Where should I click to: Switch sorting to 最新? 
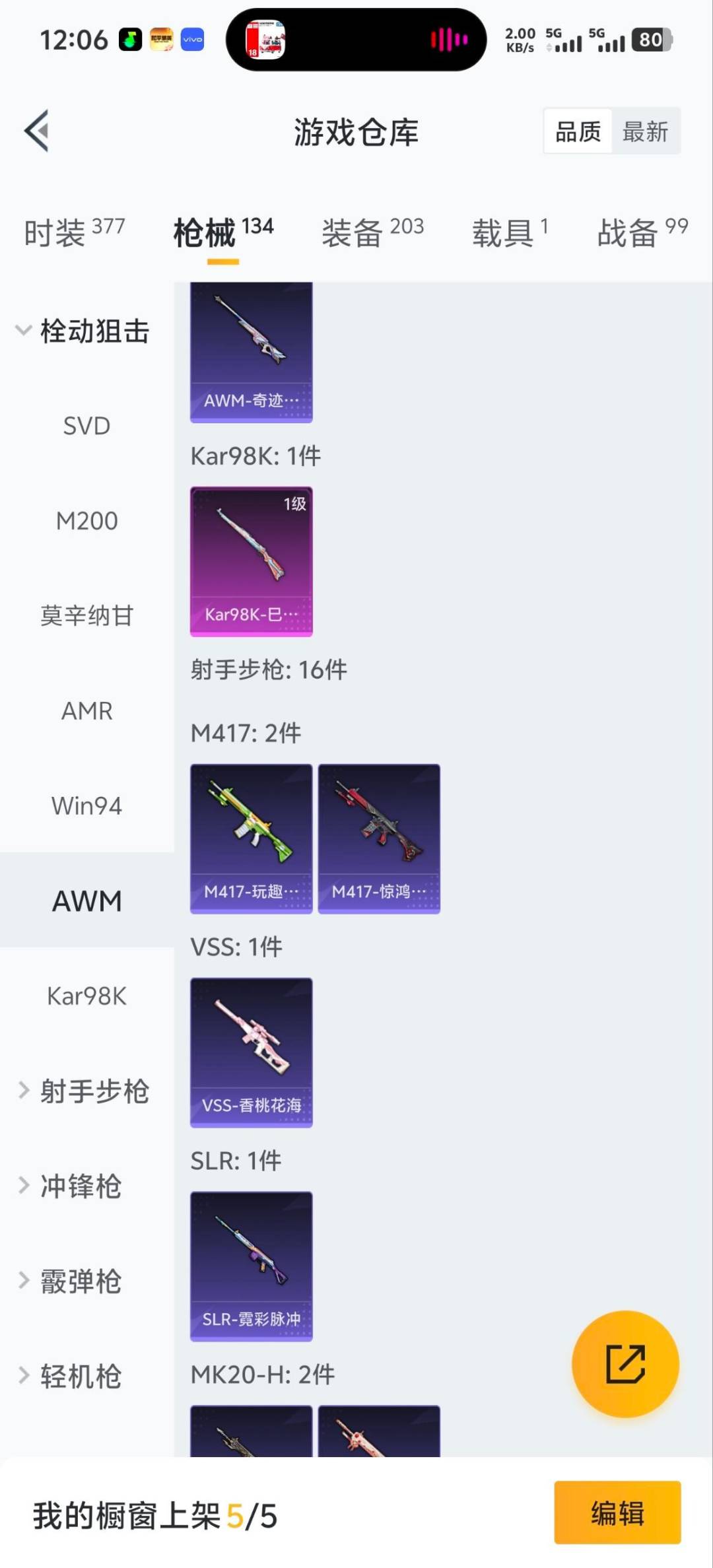tap(646, 131)
